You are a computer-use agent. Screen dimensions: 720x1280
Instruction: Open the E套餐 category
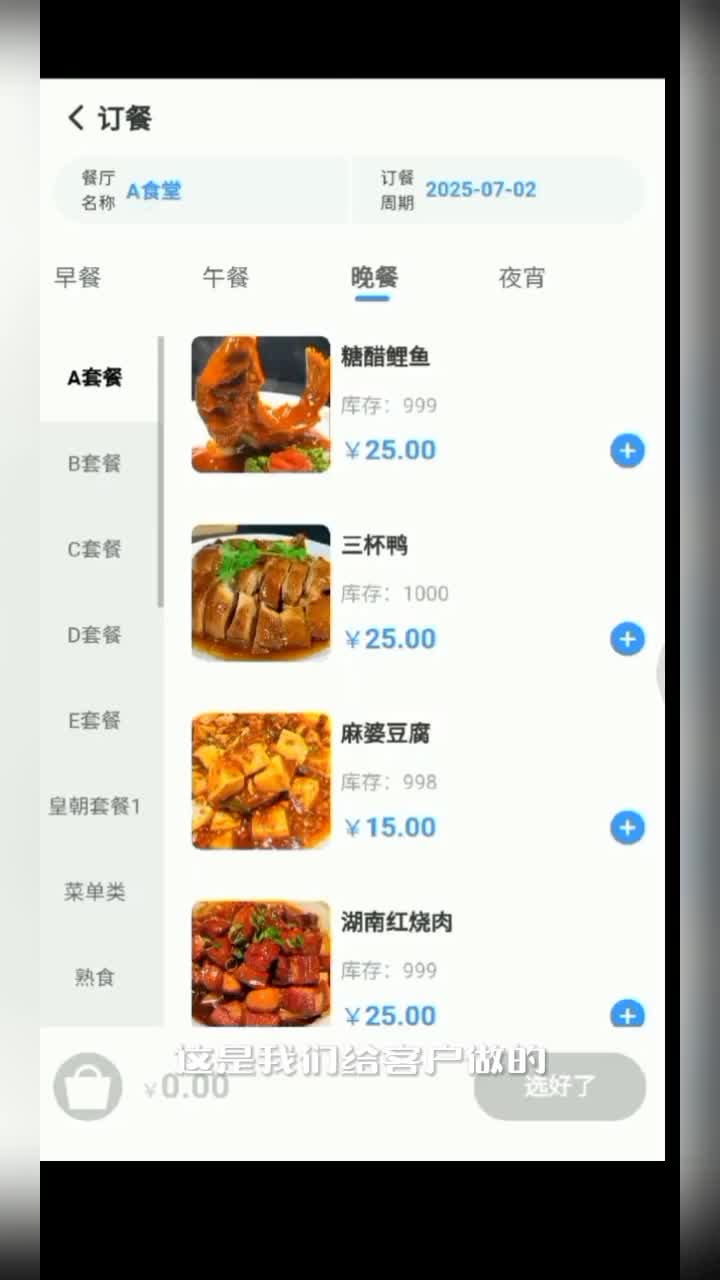tap(95, 720)
